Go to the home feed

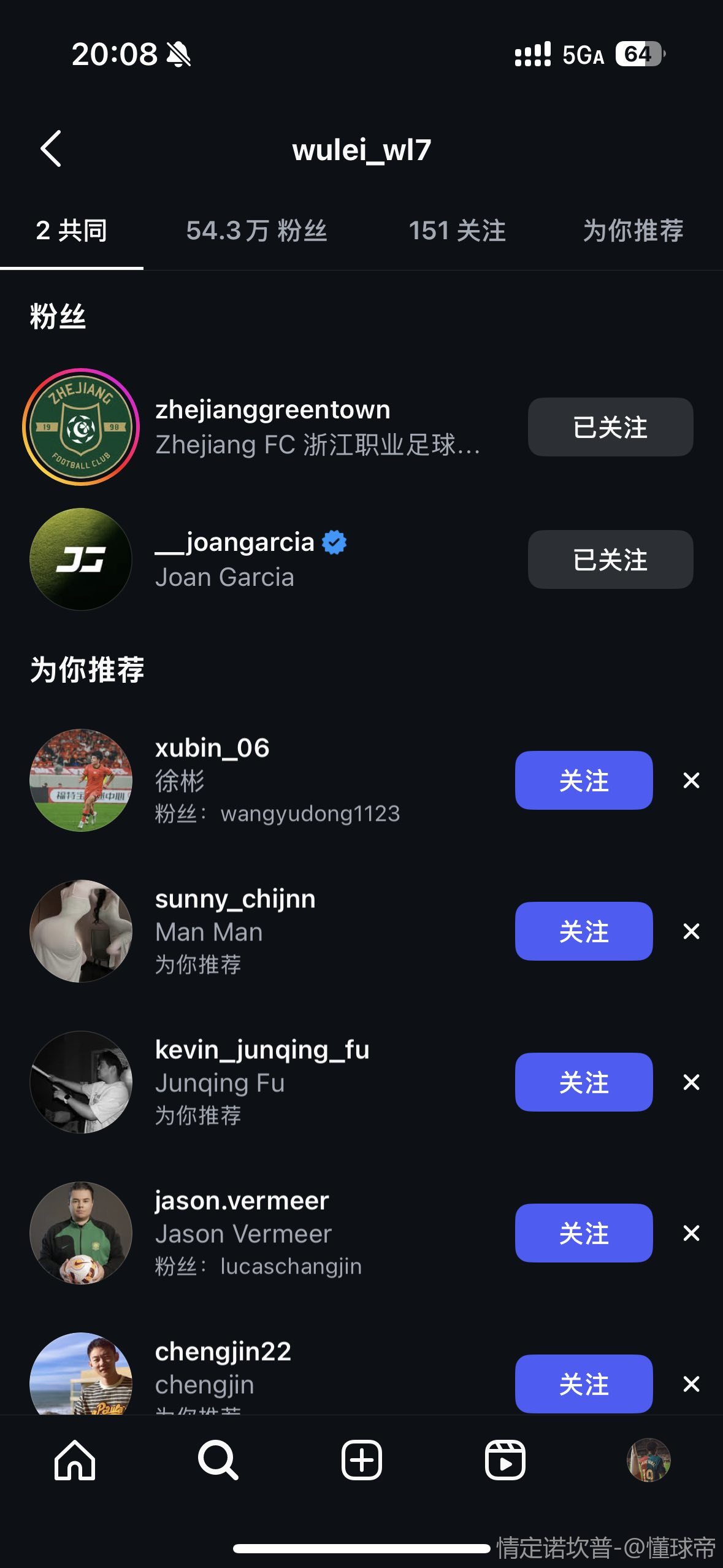[x=75, y=1460]
